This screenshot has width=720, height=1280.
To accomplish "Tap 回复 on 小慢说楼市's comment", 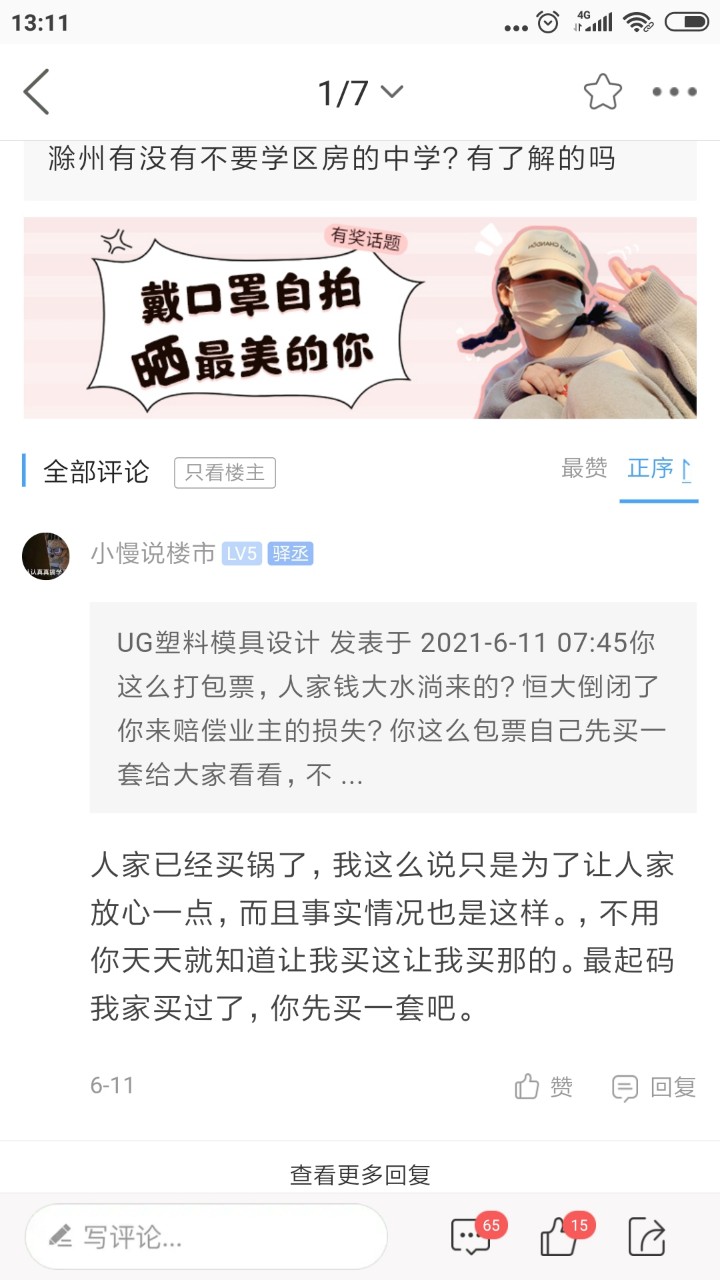I will 654,1087.
